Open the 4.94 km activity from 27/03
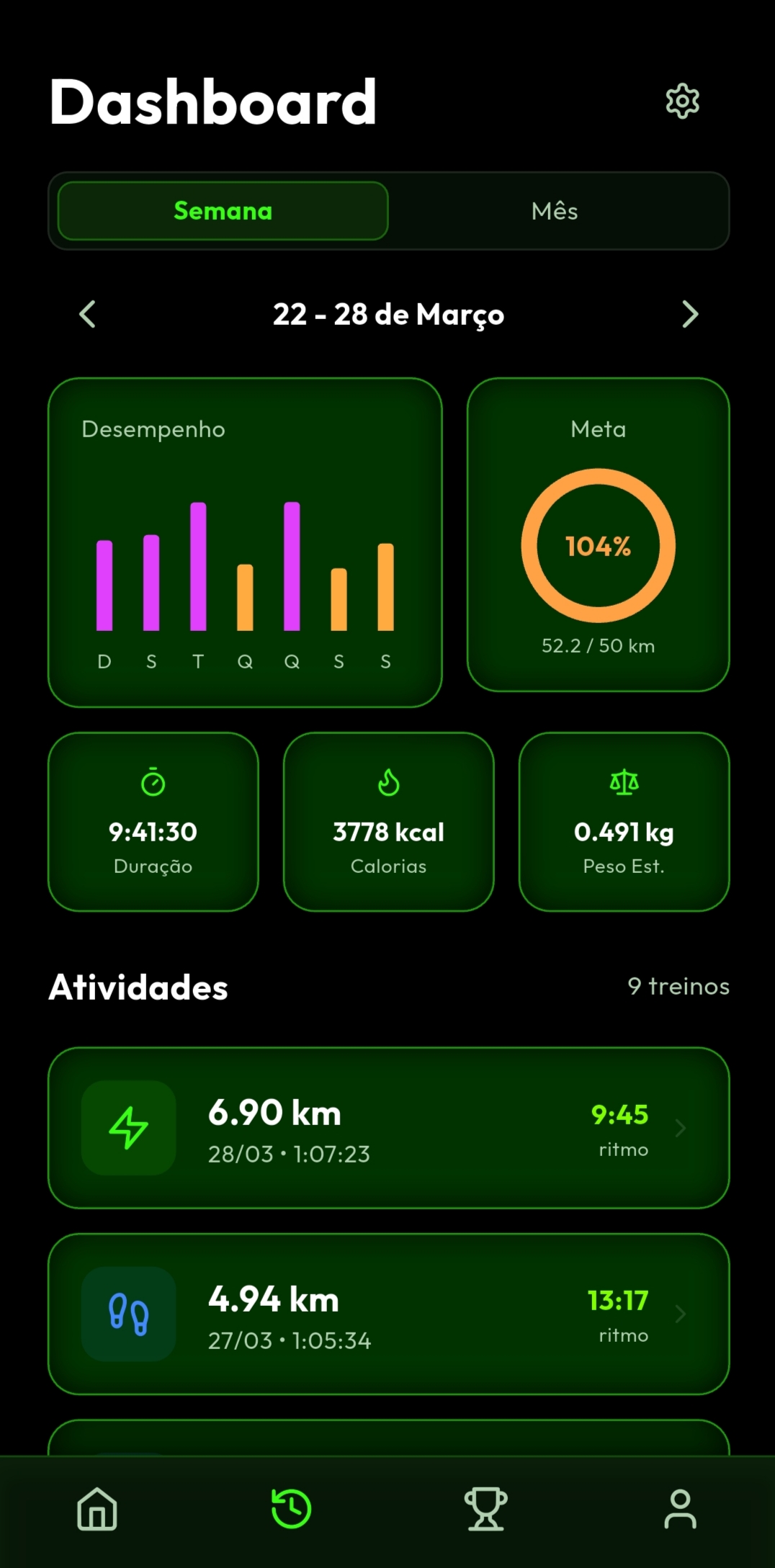 pyautogui.click(x=387, y=1312)
